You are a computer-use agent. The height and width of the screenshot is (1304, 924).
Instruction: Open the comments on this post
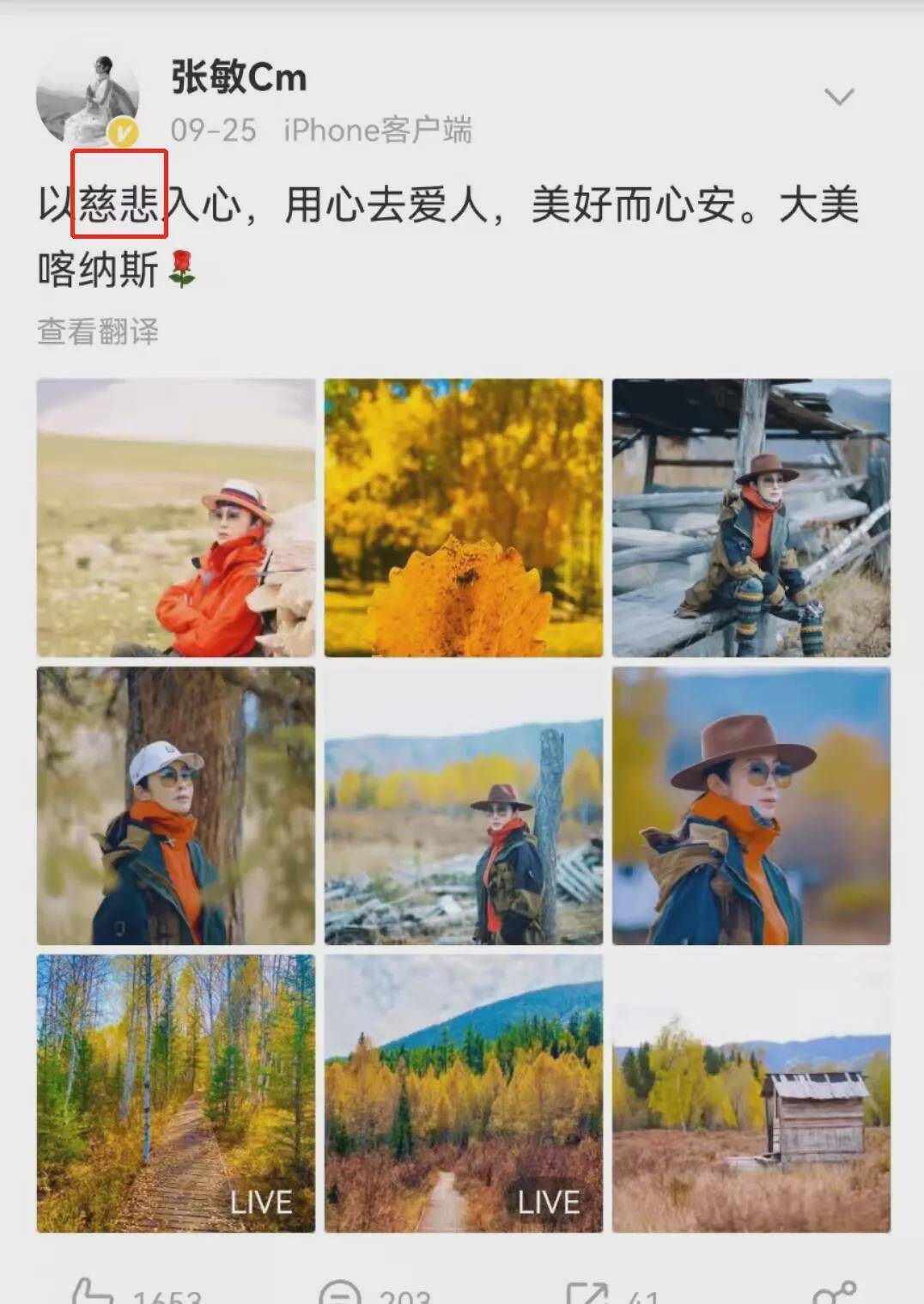click(339, 1292)
